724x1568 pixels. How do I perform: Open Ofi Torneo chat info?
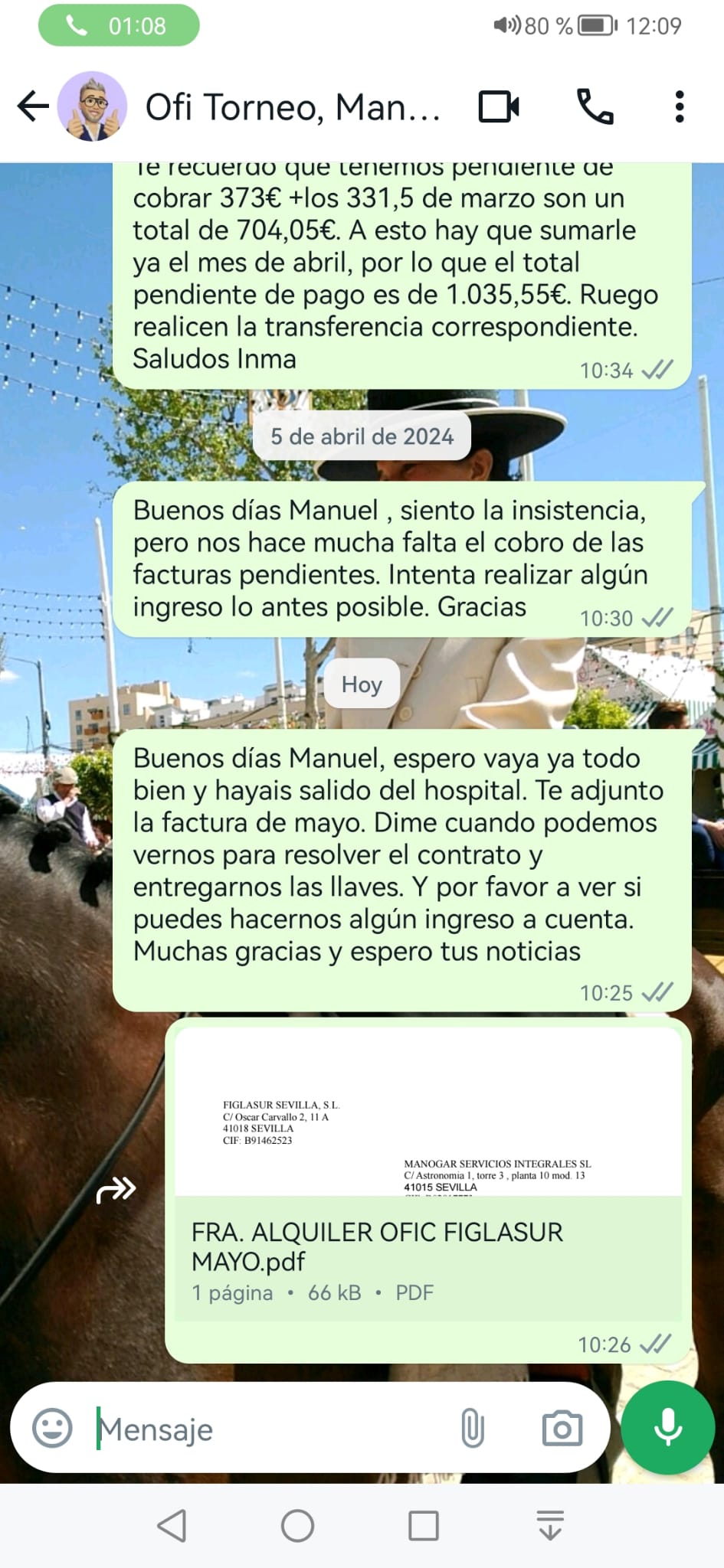coord(293,107)
